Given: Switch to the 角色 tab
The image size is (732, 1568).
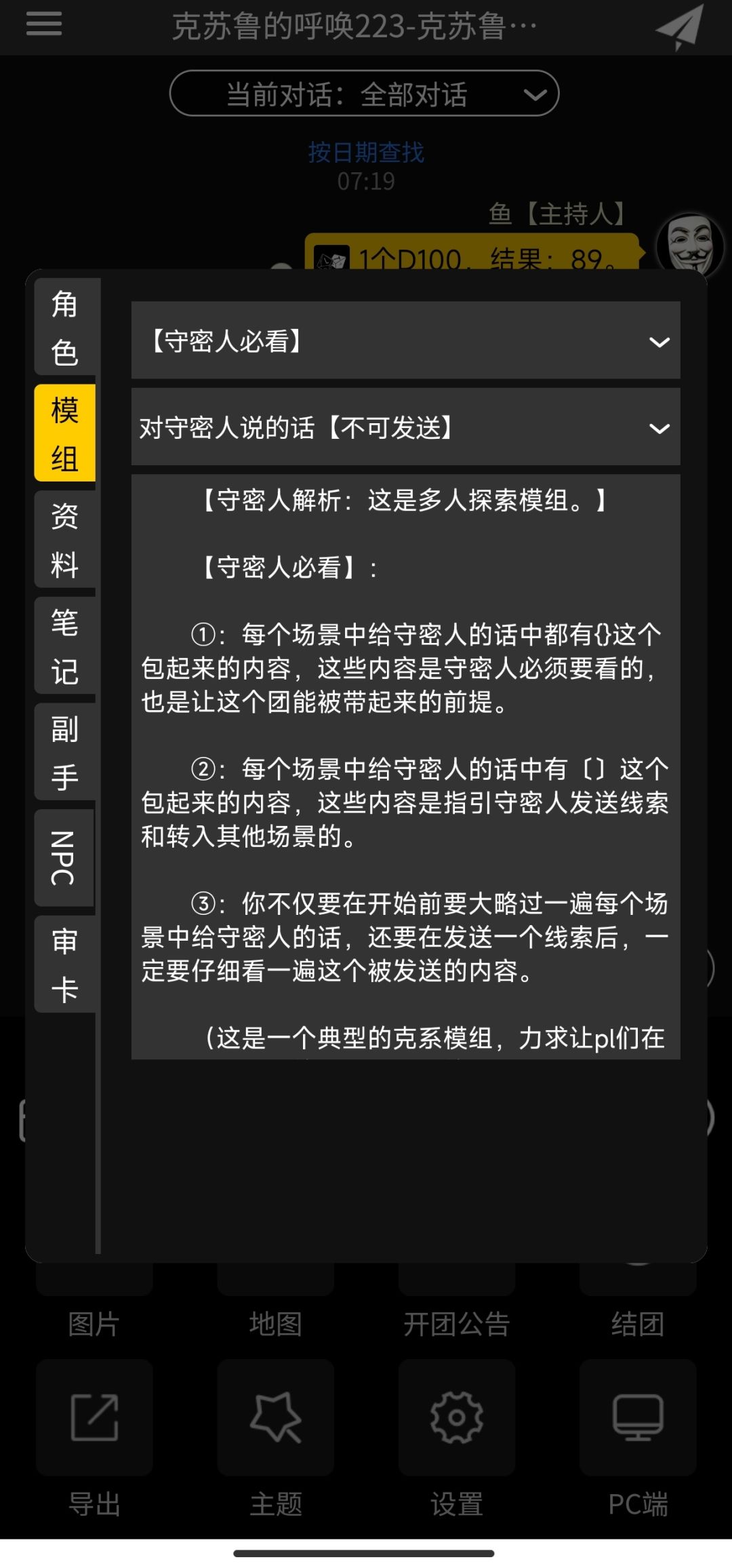Looking at the screenshot, I should 64,326.
